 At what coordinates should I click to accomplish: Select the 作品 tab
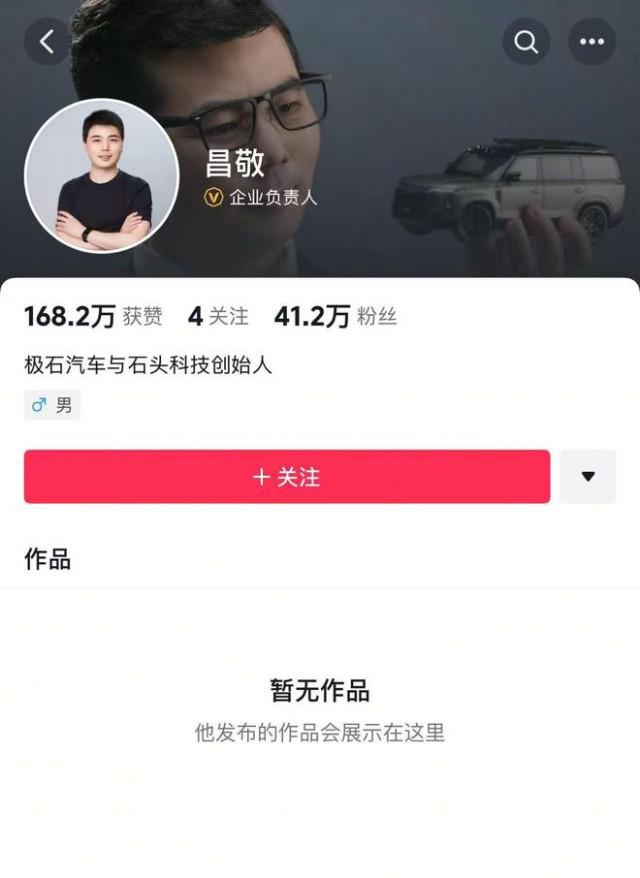pos(47,559)
